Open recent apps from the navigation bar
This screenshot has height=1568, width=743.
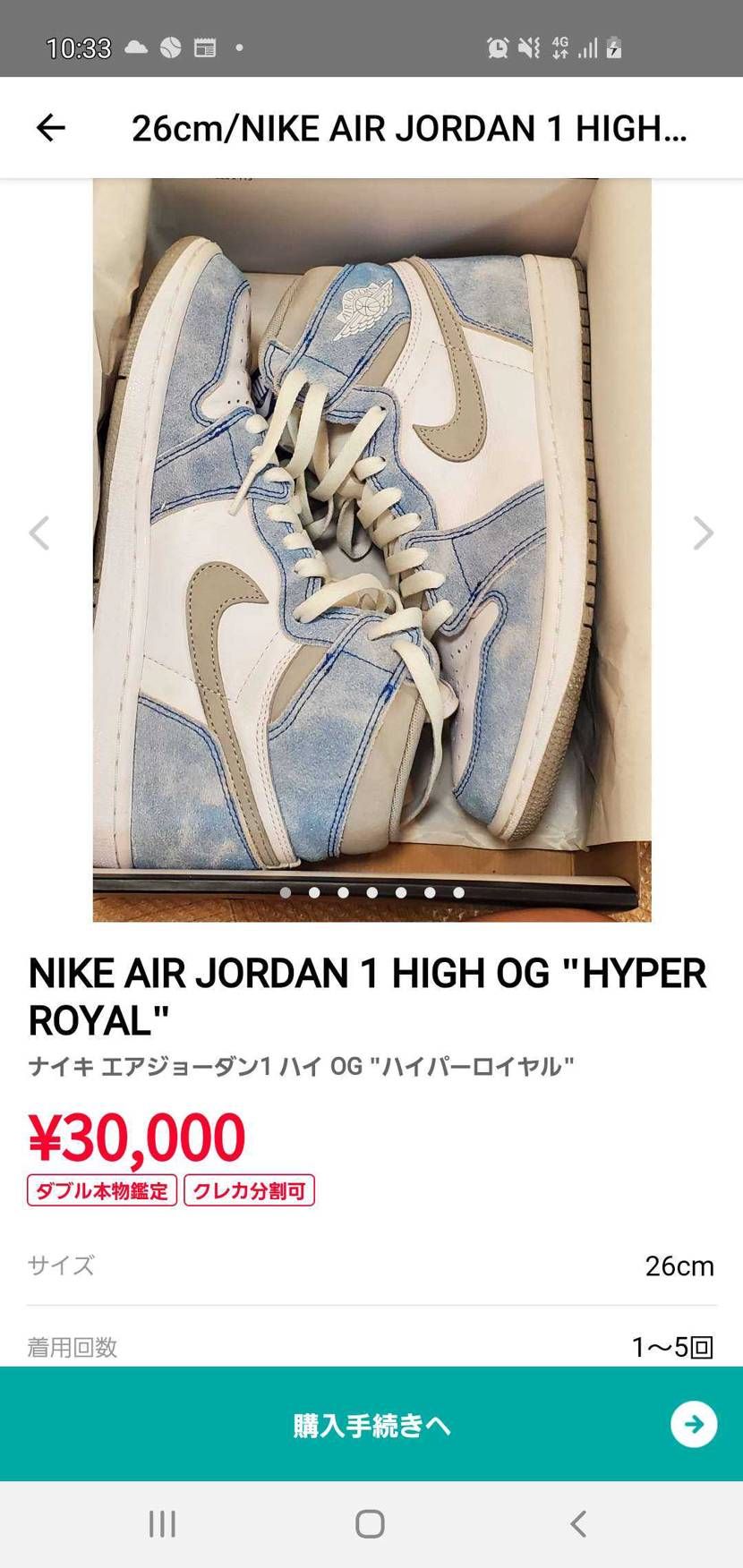(x=162, y=1524)
